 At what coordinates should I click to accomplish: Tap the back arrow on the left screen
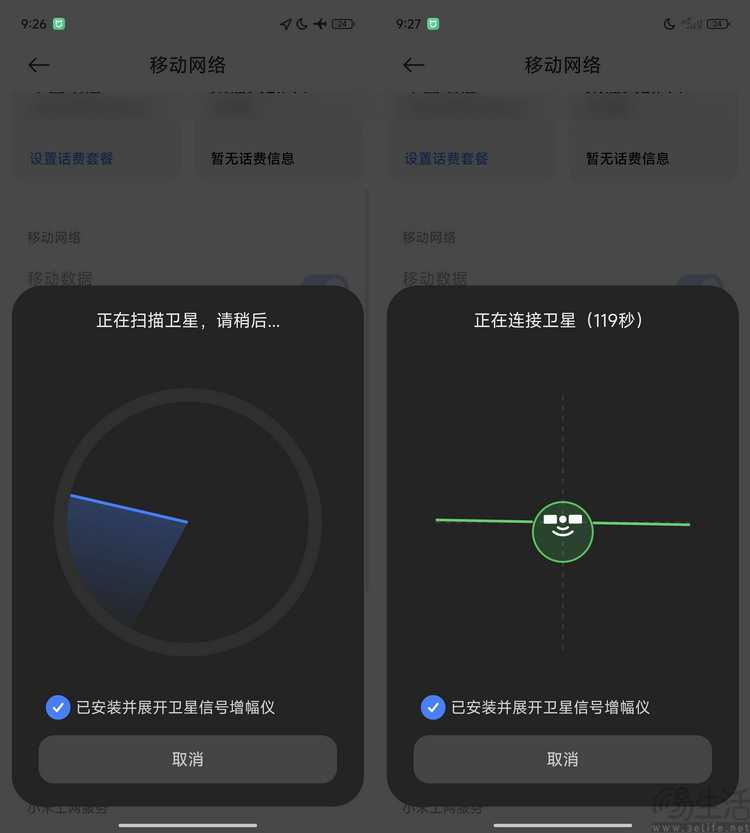pos(38,65)
